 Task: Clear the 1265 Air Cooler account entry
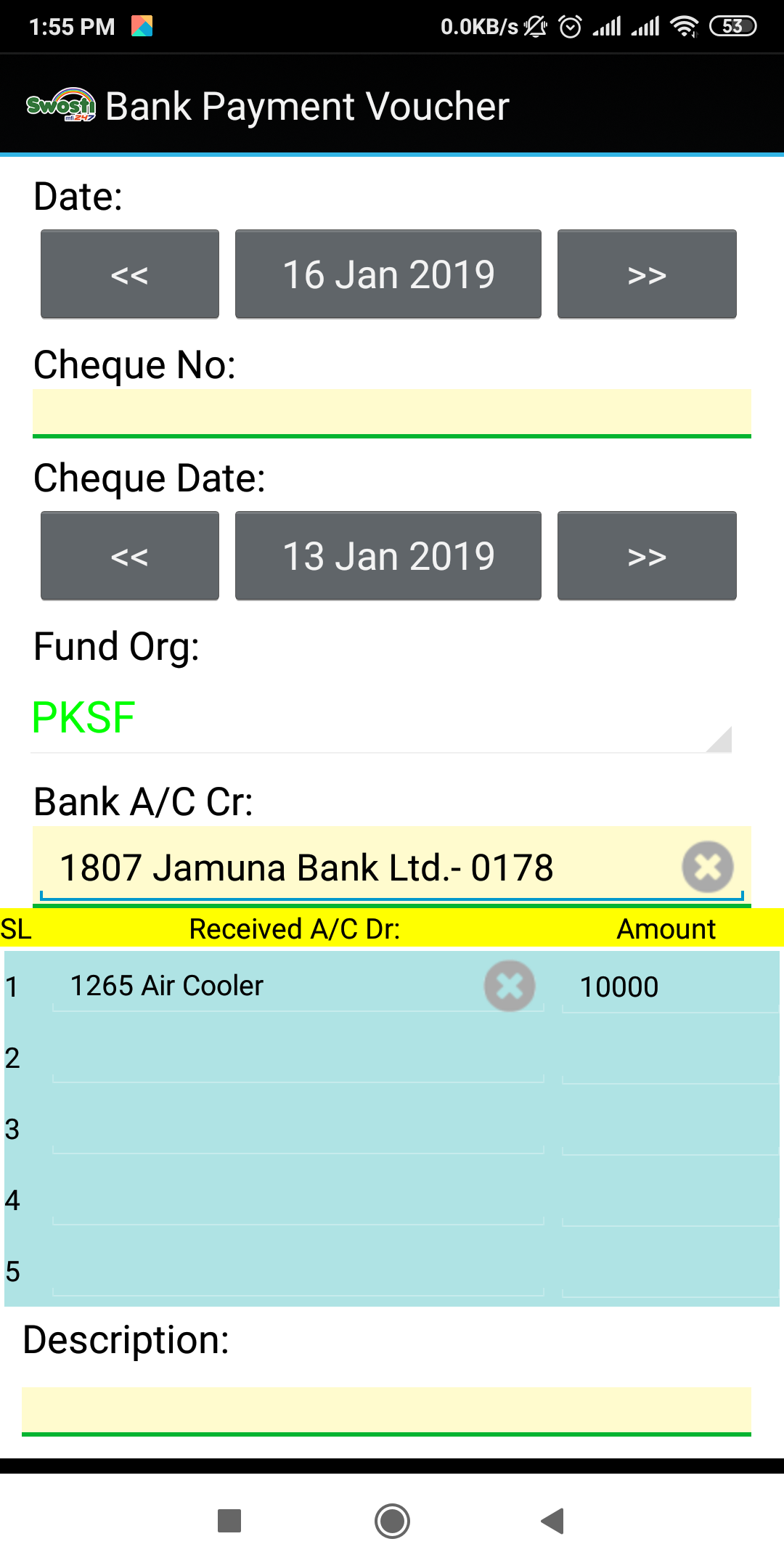tap(510, 986)
